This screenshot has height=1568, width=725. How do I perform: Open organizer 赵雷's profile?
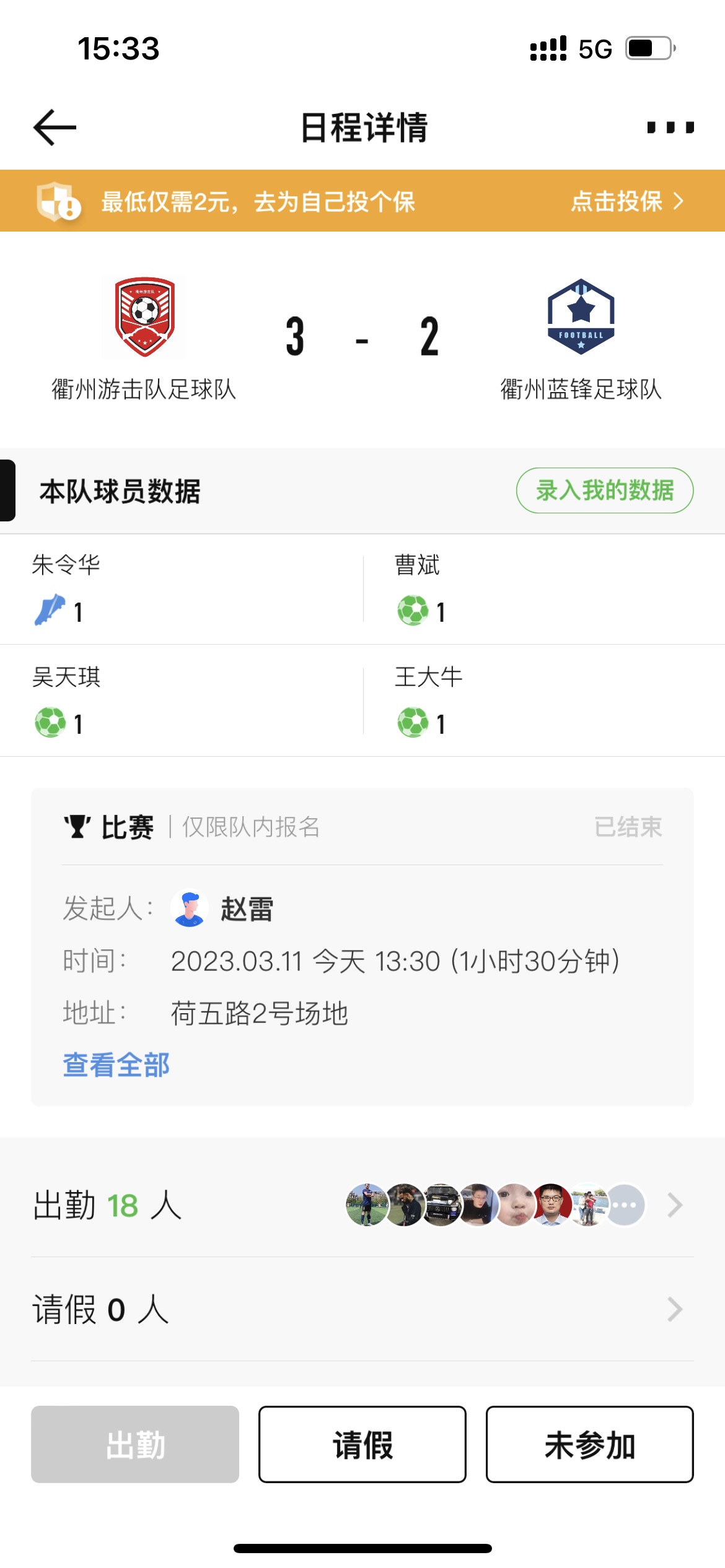(222, 909)
